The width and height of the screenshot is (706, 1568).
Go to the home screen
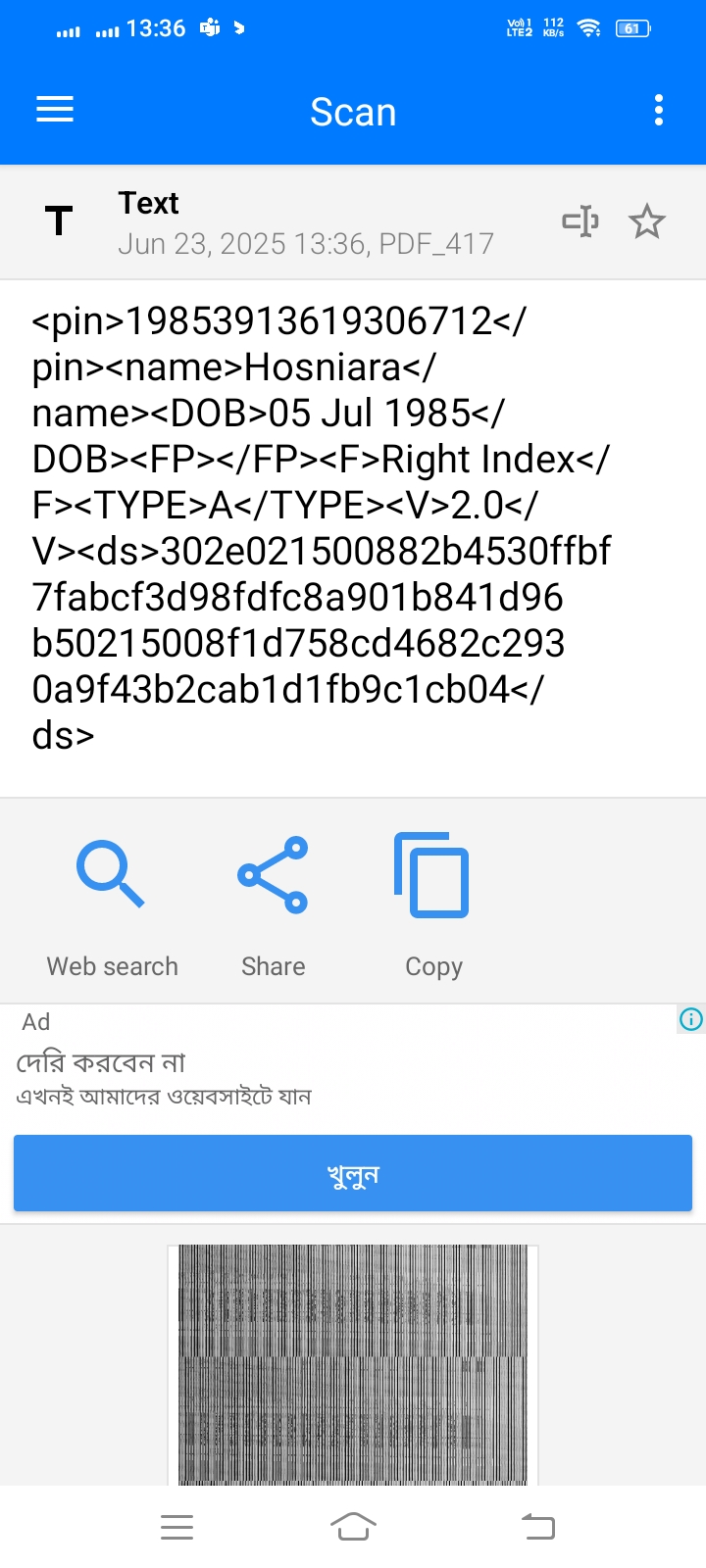pos(353,1527)
